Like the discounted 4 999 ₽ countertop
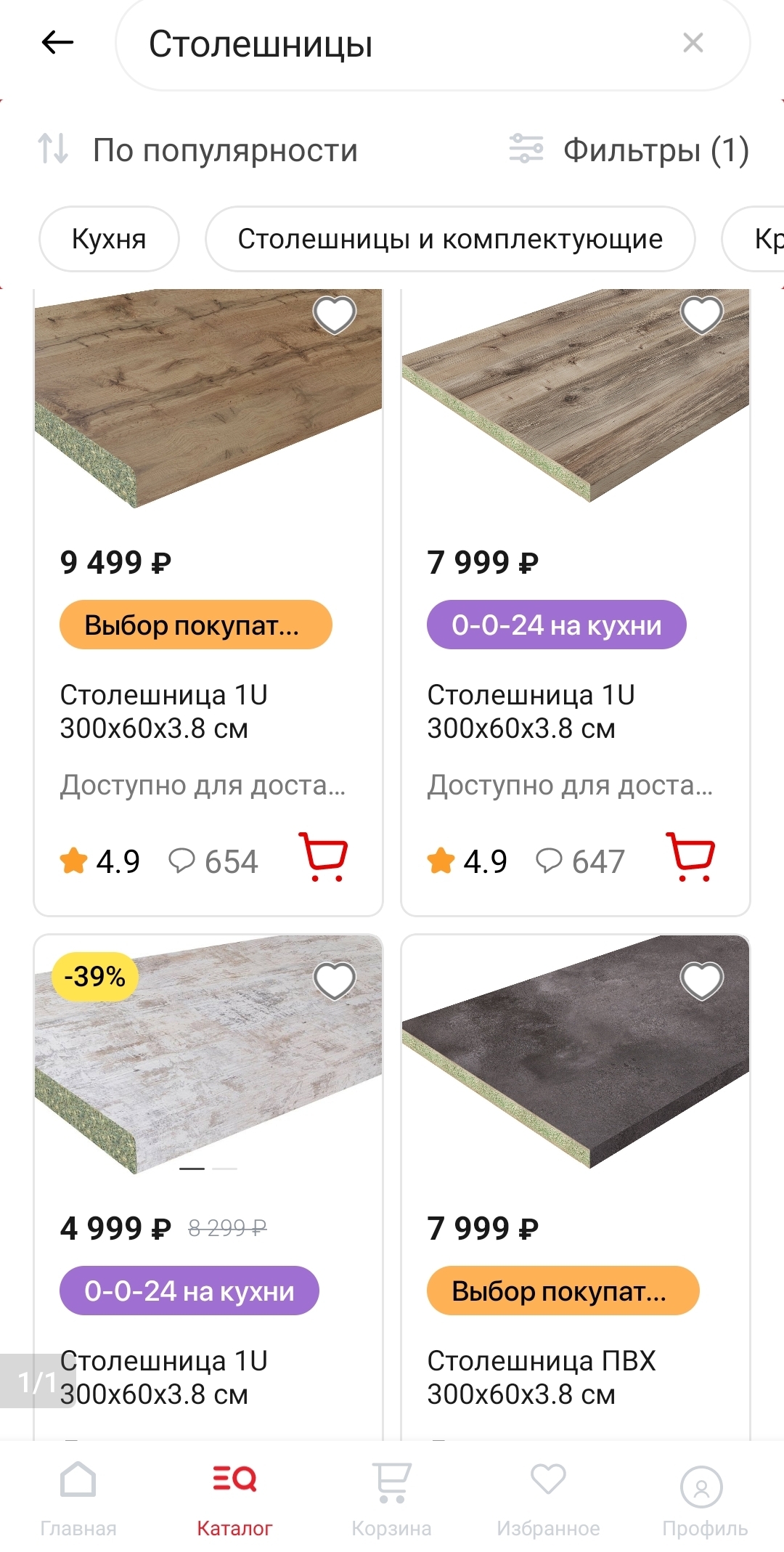Viewport: 784px width, 1552px height. [334, 981]
